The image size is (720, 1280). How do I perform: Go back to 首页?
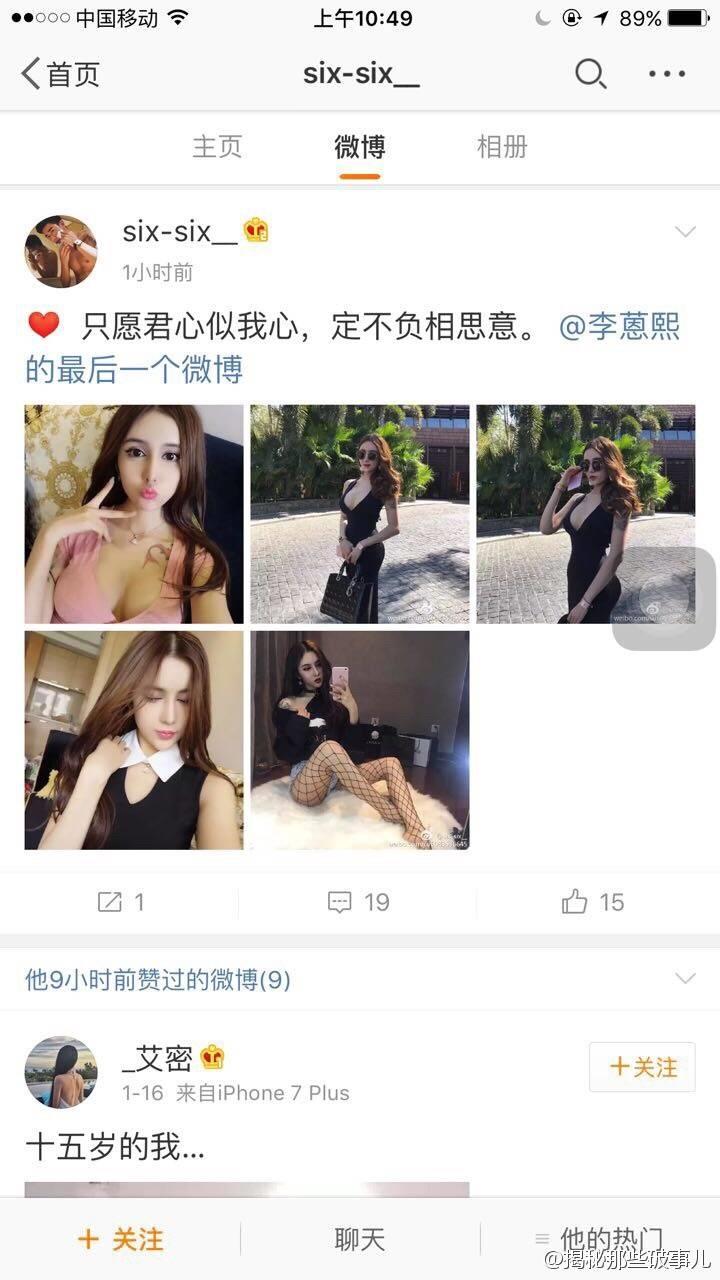pos(60,74)
